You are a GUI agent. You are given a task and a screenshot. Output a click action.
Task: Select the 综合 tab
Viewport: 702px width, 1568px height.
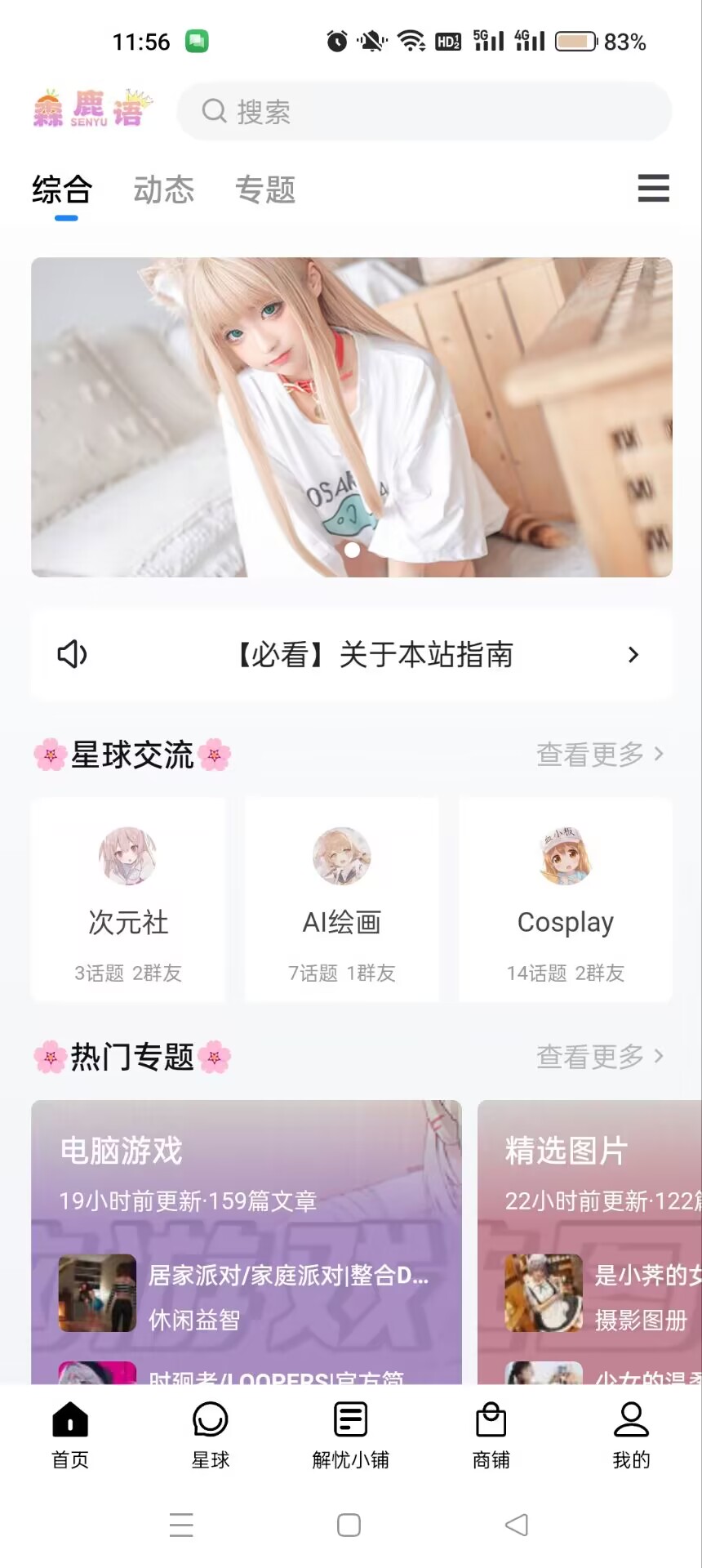click(62, 190)
